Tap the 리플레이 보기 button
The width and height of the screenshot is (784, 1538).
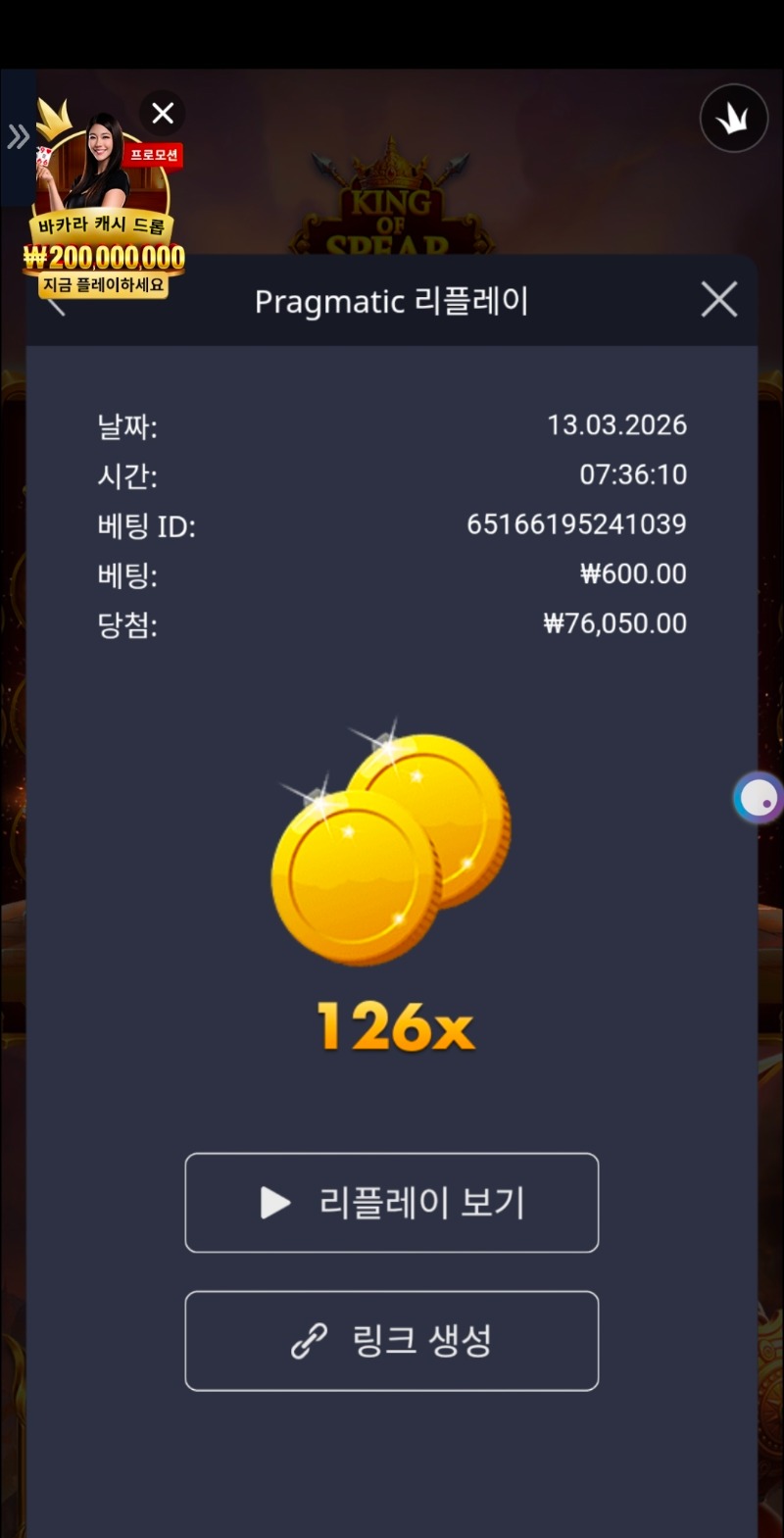[x=392, y=1203]
